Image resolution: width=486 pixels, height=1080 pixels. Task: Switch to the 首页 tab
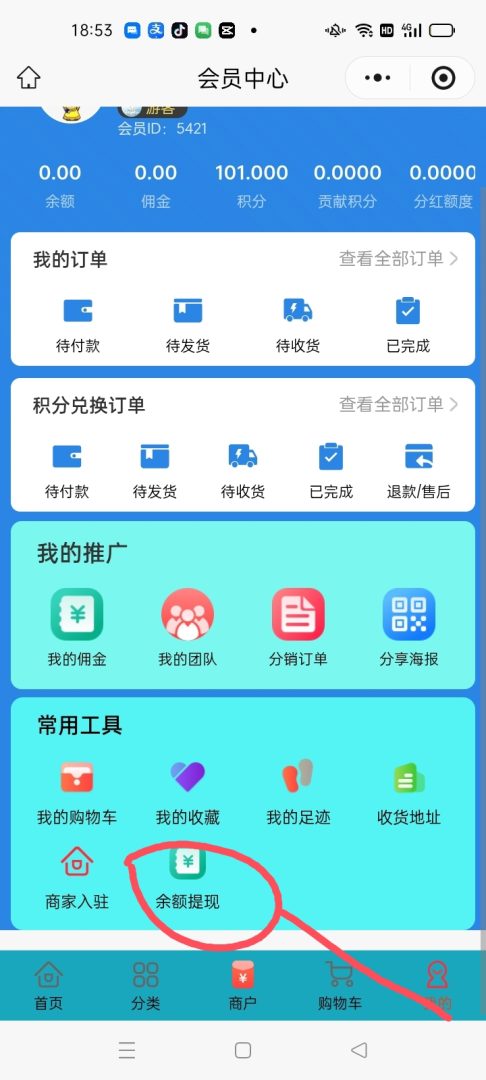[x=48, y=986]
